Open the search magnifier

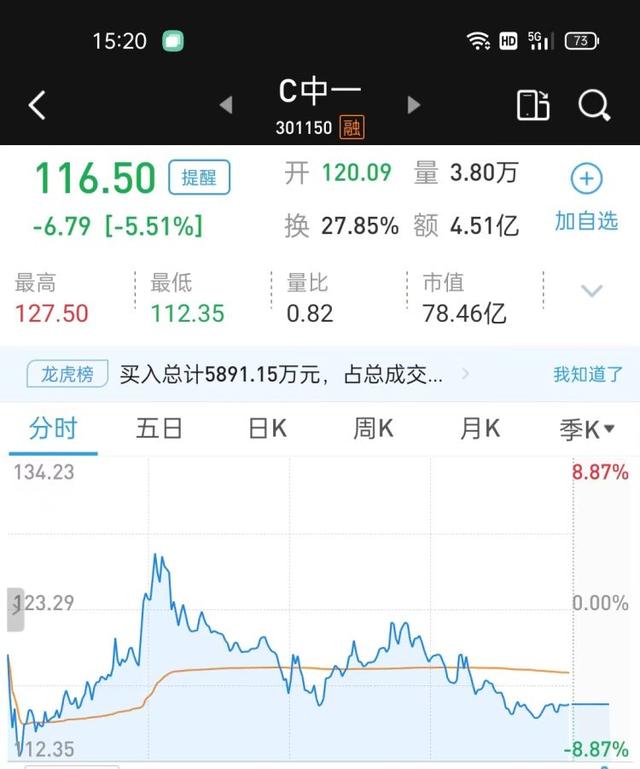(594, 105)
